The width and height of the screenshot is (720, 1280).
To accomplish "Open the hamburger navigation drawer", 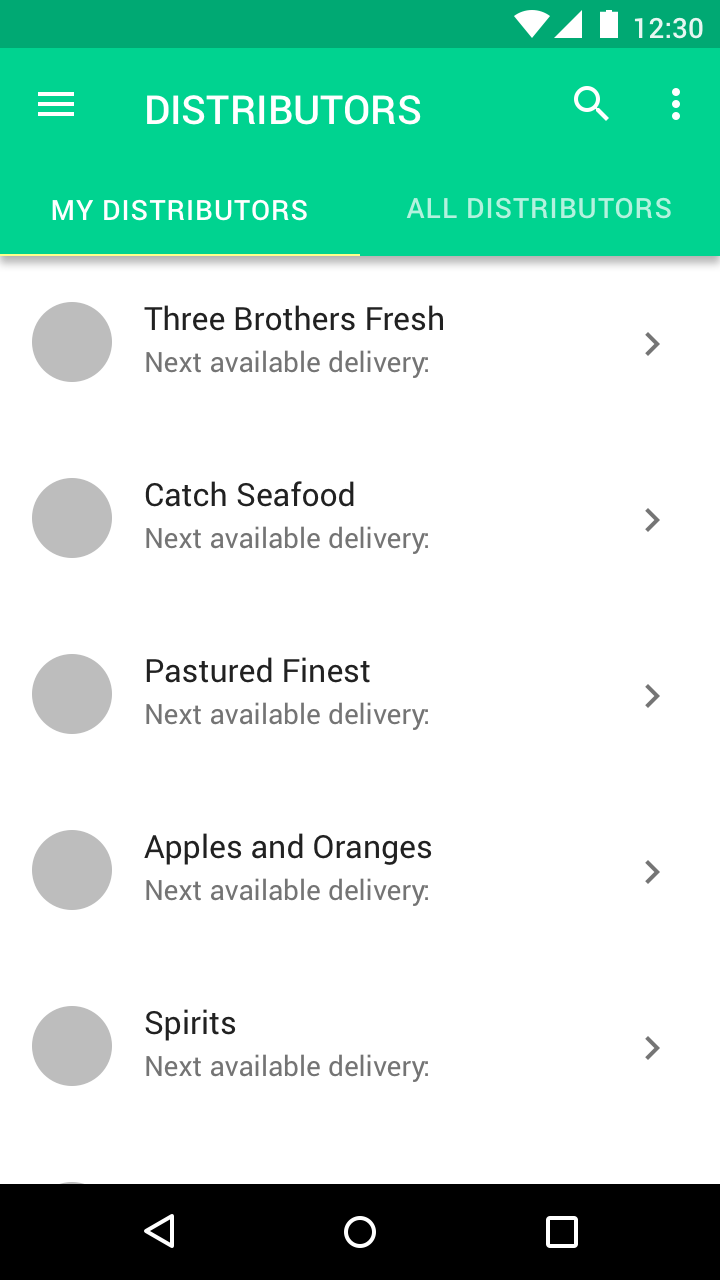I will (x=56, y=105).
